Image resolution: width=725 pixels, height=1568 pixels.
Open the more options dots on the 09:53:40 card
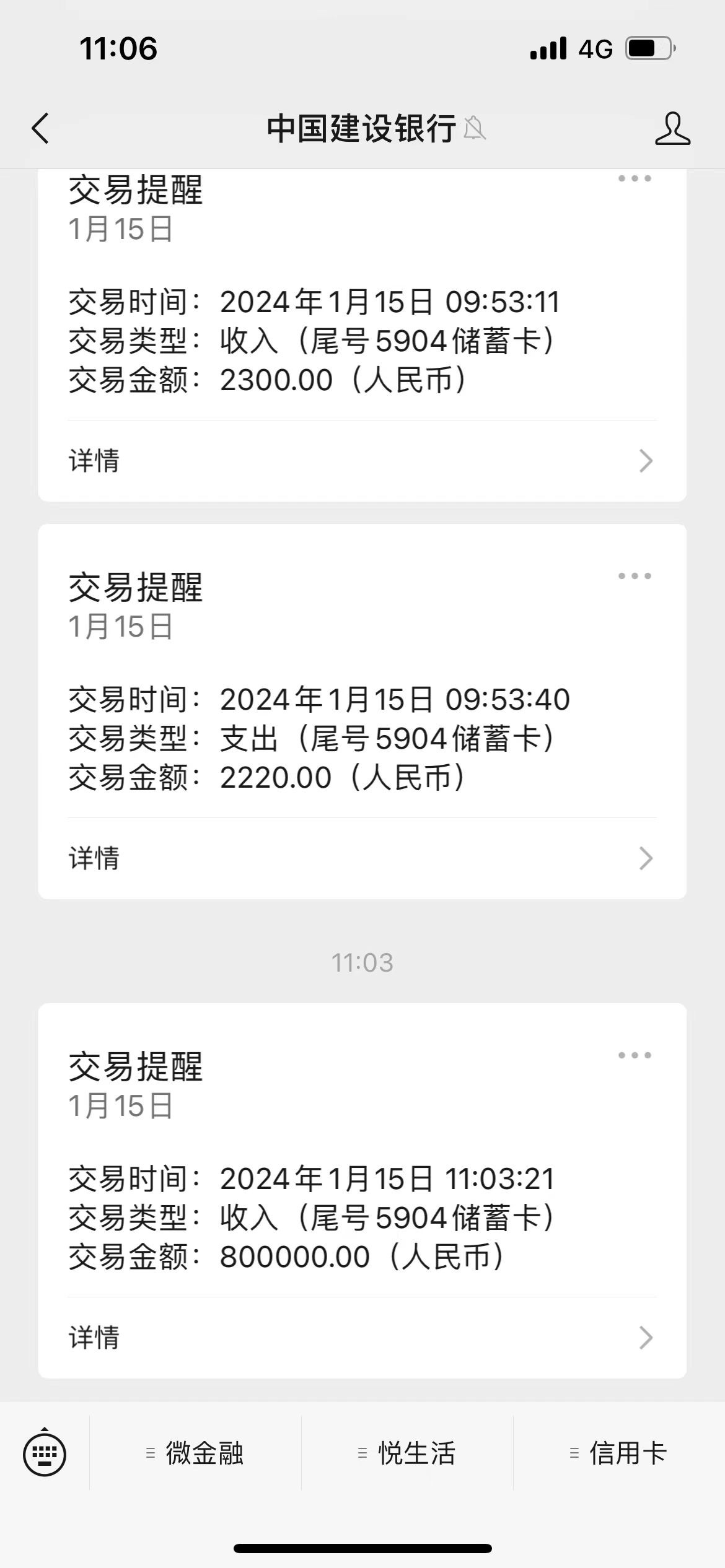tap(635, 576)
